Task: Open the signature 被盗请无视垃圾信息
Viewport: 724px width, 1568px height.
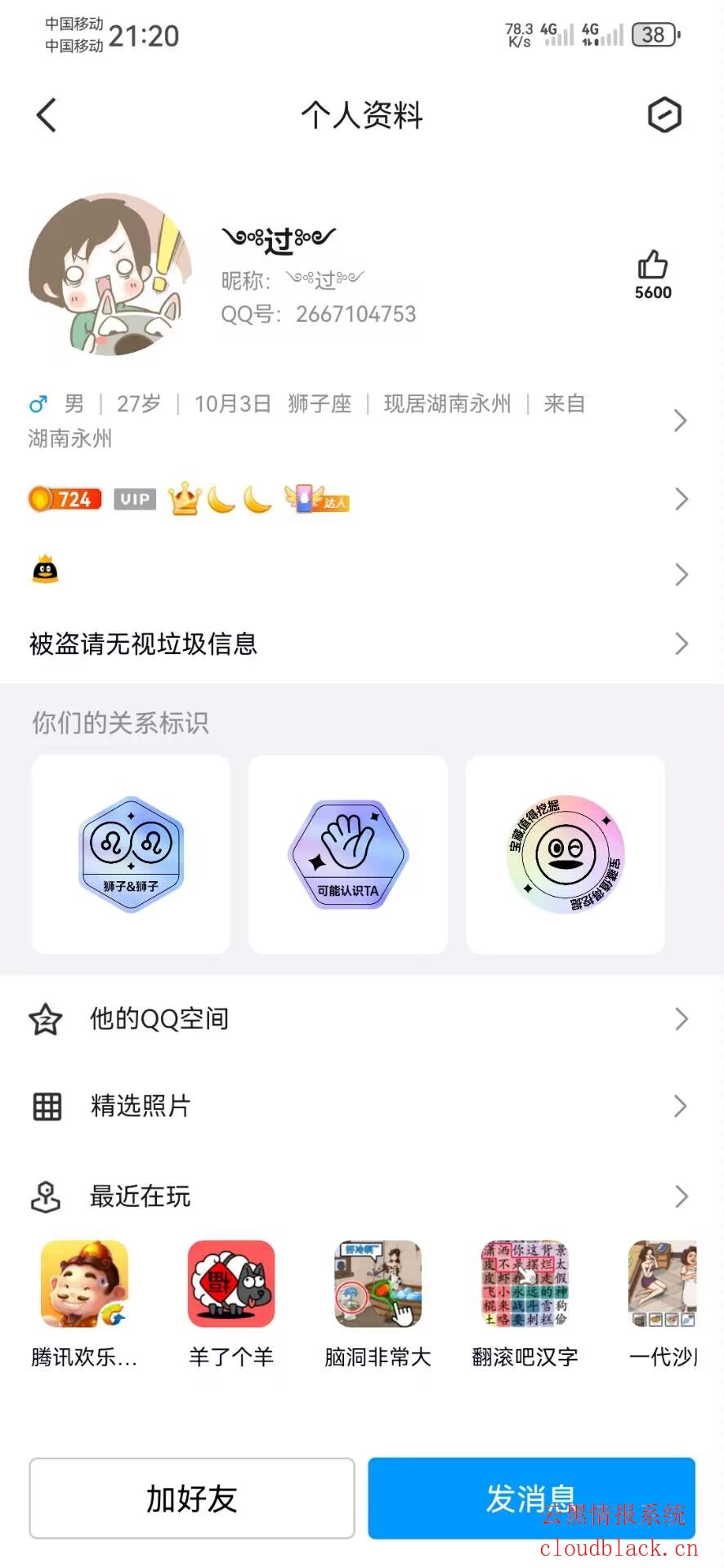Action: pos(360,644)
